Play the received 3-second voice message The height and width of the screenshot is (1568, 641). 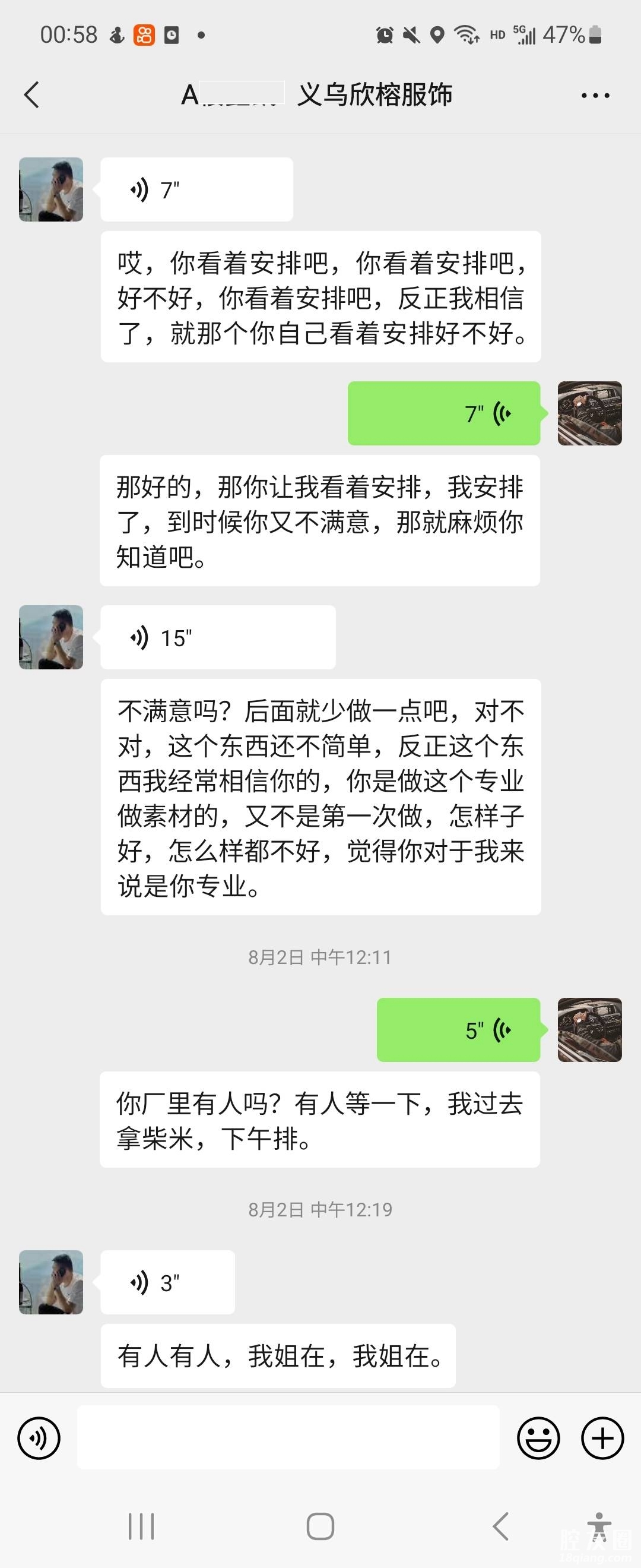click(x=167, y=1283)
